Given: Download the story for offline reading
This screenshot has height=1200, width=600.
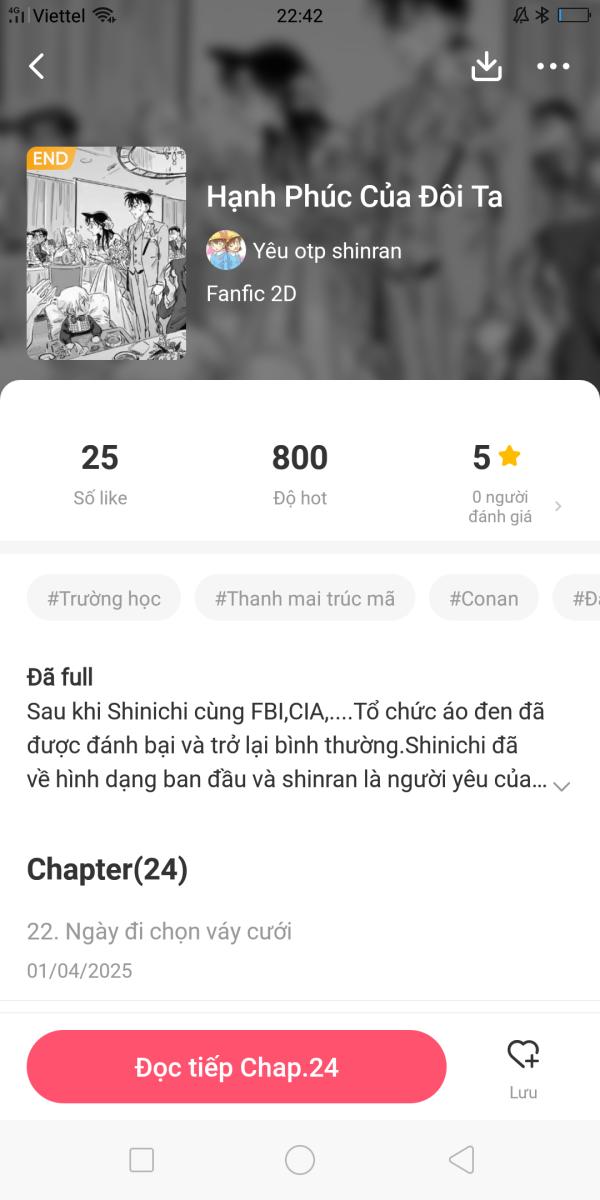Looking at the screenshot, I should 486,67.
